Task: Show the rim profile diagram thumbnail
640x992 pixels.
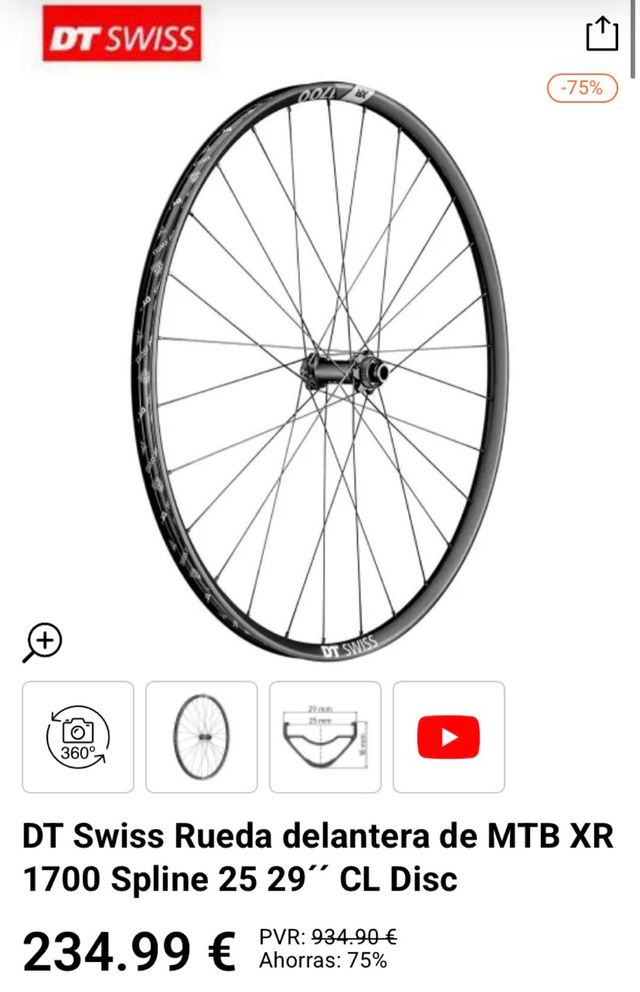Action: (325, 737)
